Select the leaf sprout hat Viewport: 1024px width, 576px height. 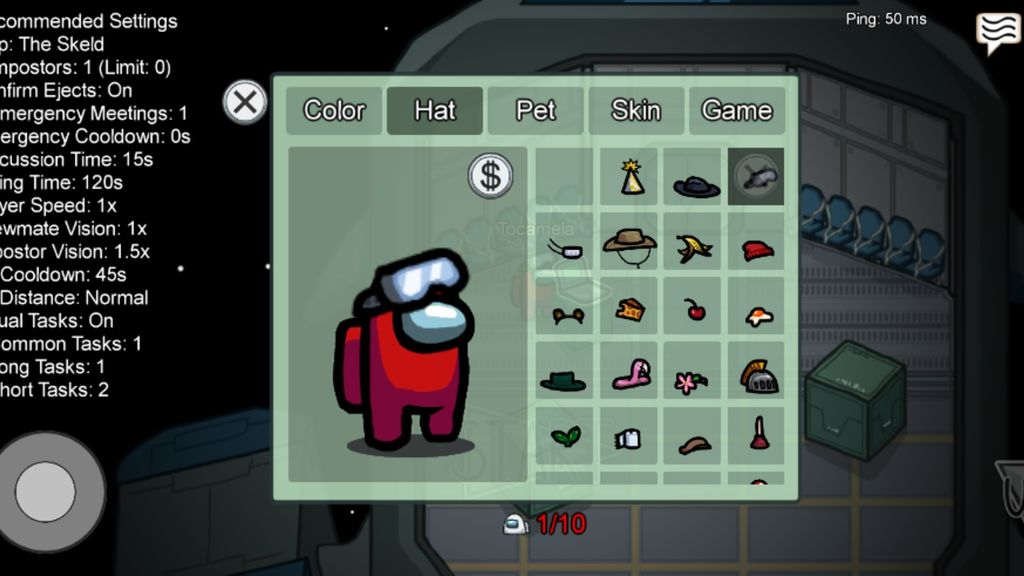tap(566, 436)
